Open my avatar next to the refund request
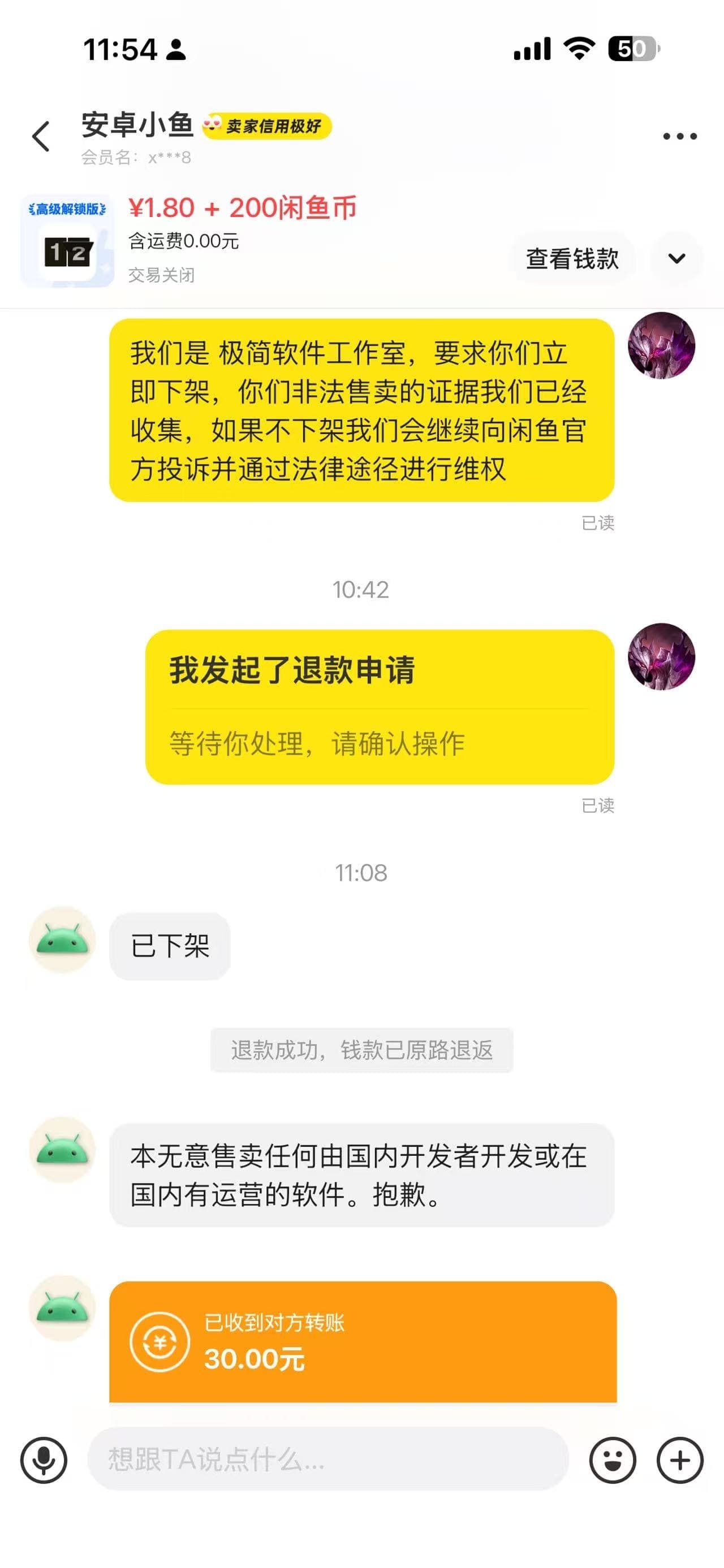This screenshot has width=724, height=1568. [661, 656]
